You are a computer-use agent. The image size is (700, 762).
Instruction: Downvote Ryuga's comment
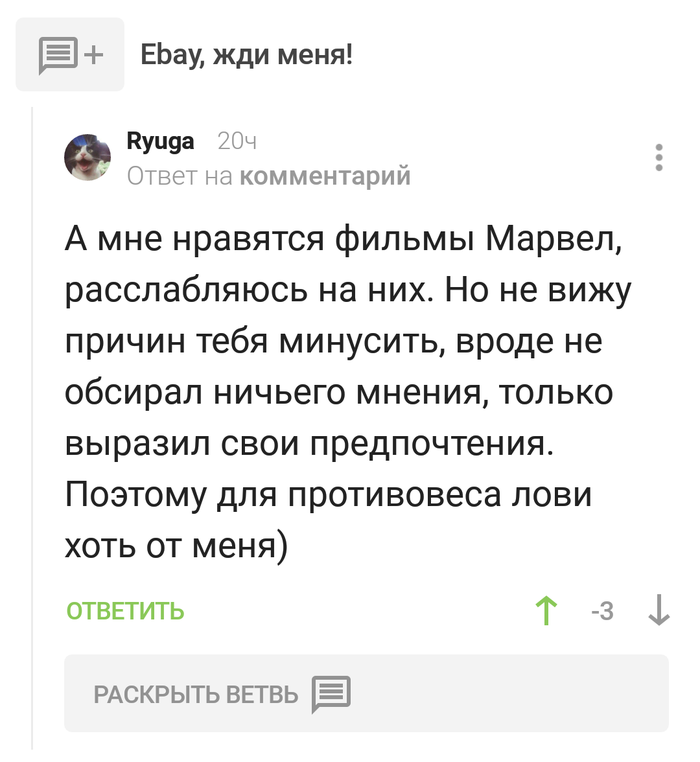point(658,610)
